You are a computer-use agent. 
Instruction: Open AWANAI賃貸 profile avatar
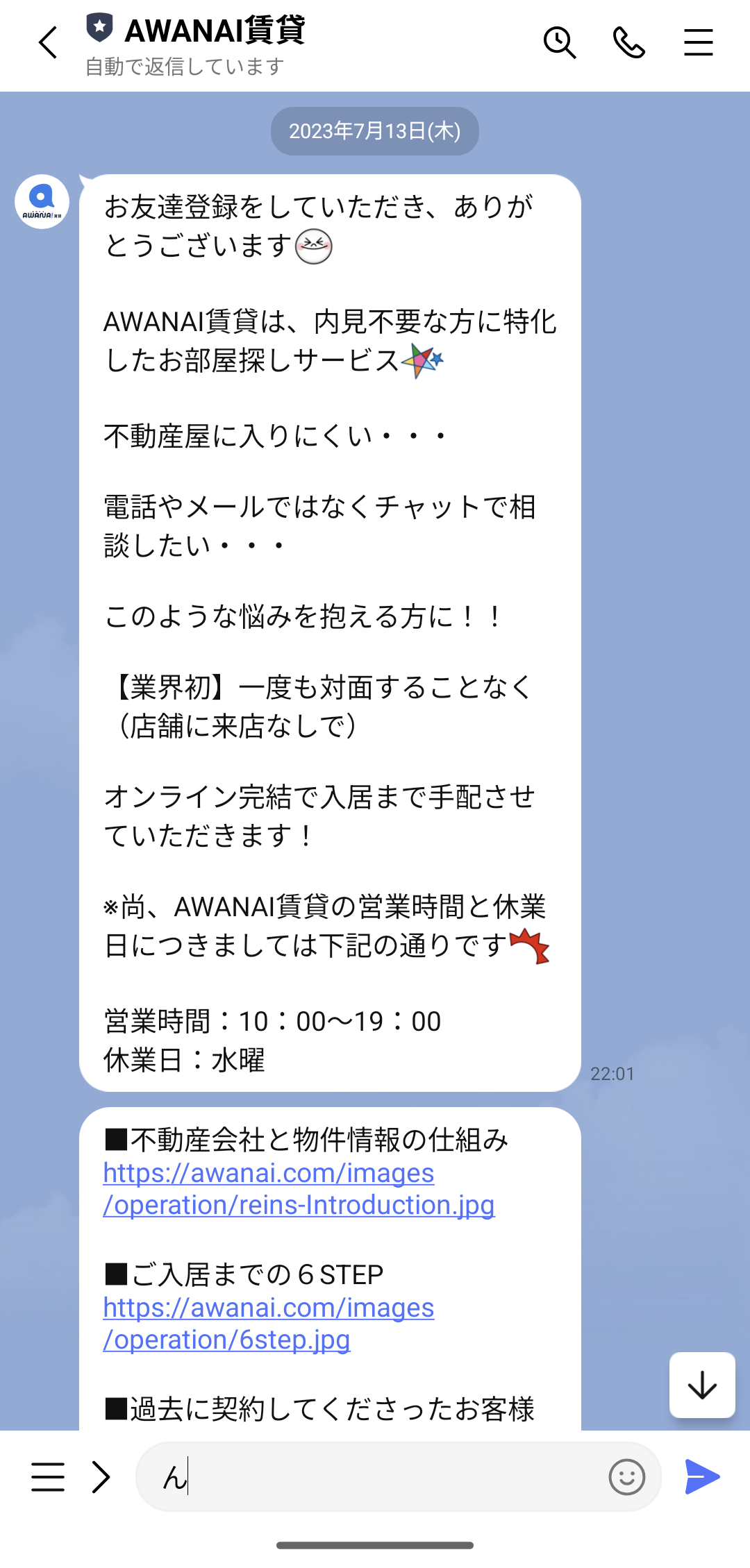[42, 201]
